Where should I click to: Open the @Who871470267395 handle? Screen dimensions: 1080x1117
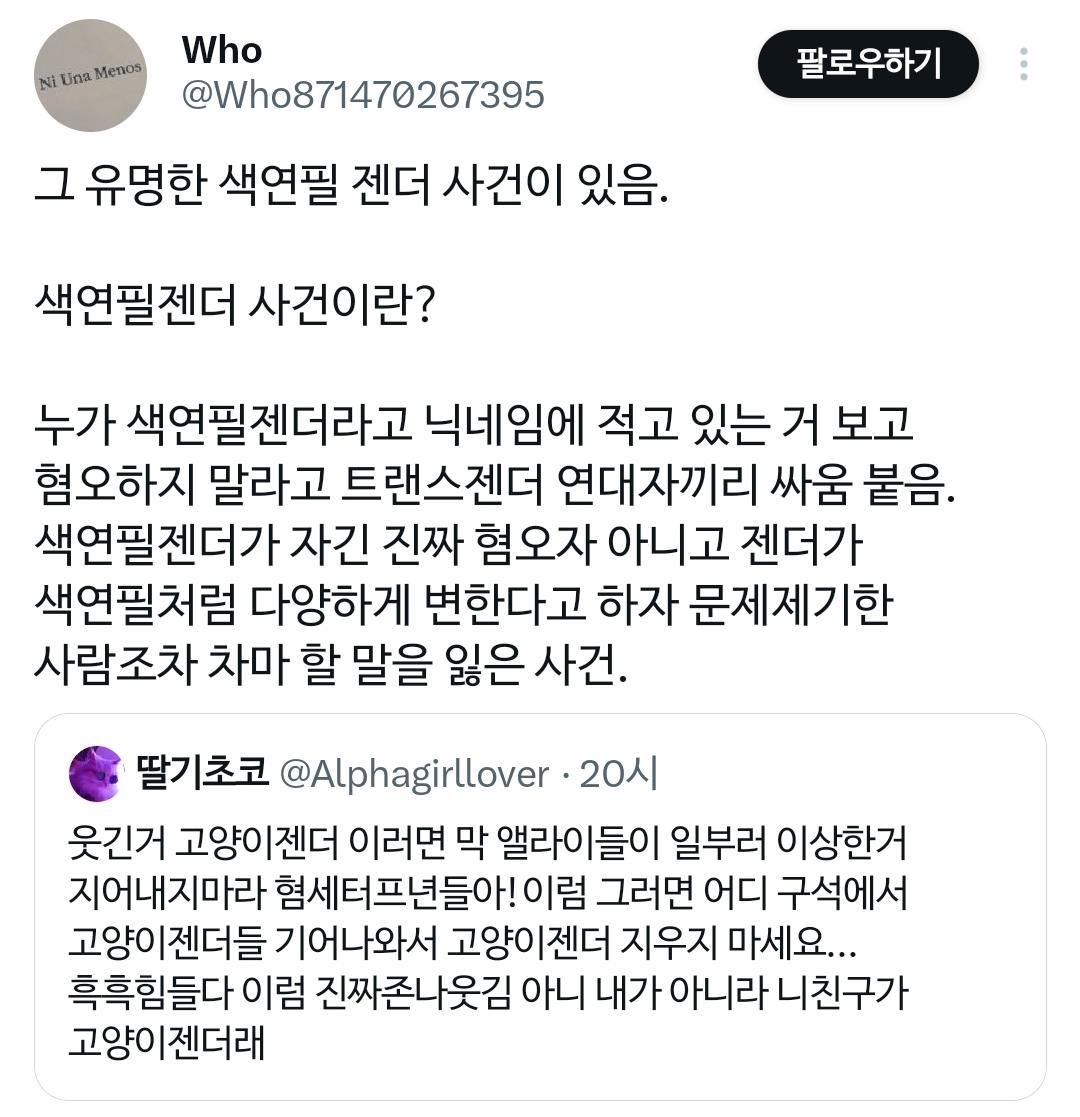click(x=363, y=95)
